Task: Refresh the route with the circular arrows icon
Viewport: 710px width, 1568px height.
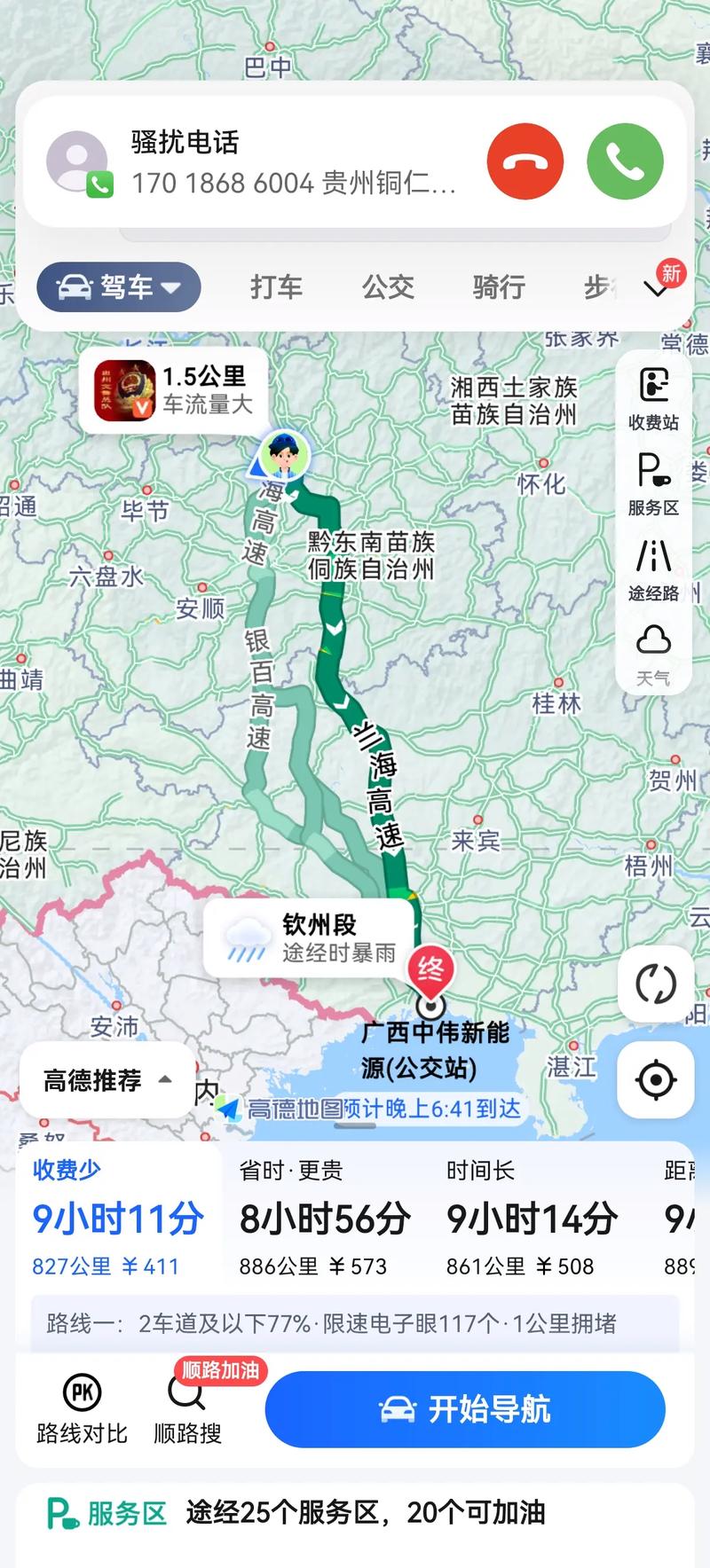Action: click(654, 984)
